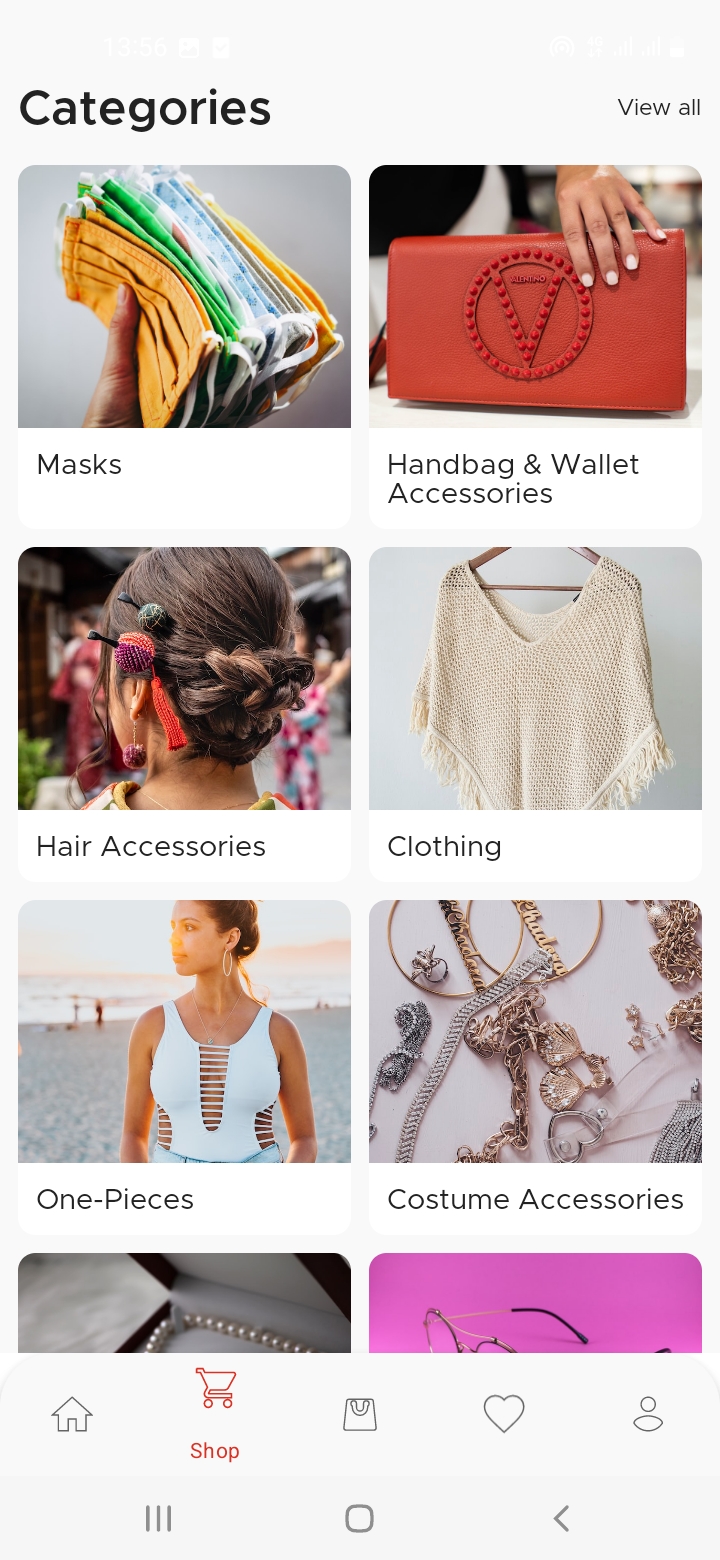Open Costume Accessories category
The height and width of the screenshot is (1560, 720).
point(535,1066)
